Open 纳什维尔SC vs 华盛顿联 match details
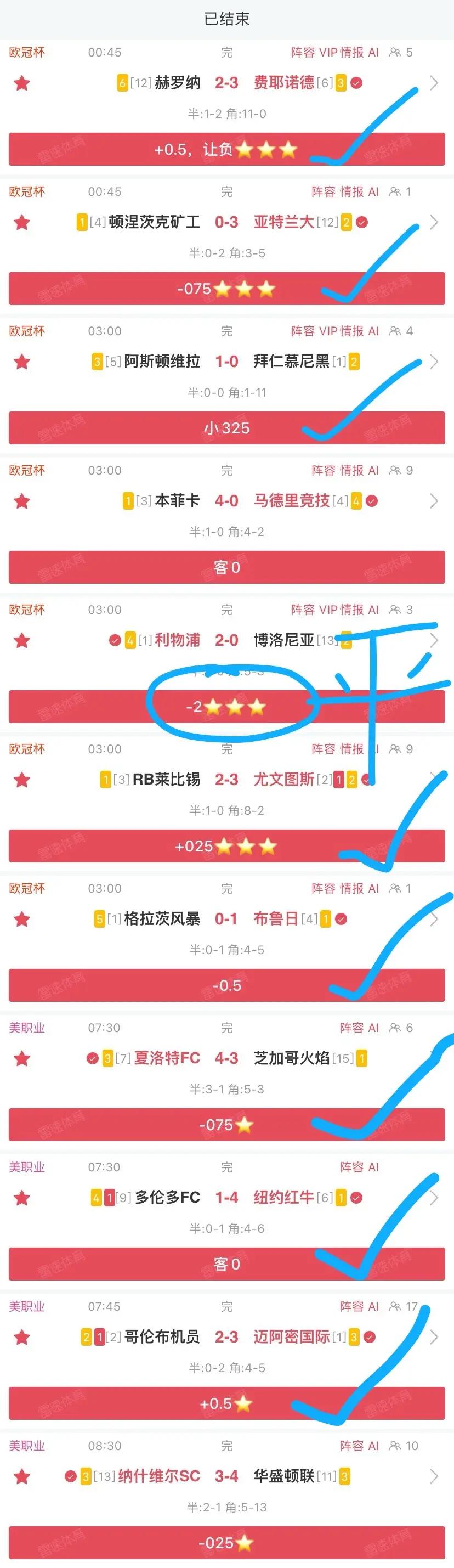Viewport: 454px width, 1568px height. tap(433, 1477)
